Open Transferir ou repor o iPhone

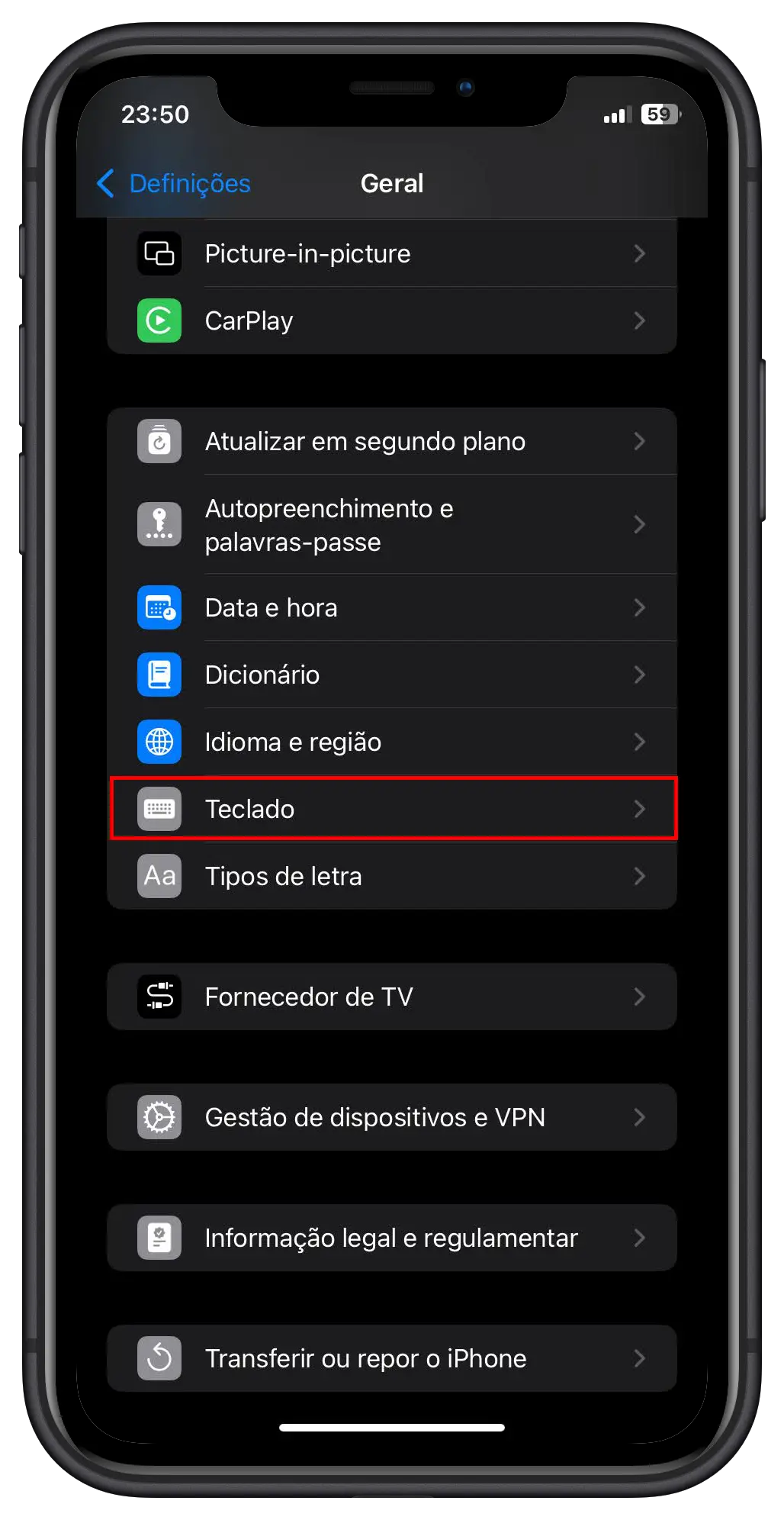coord(391,1358)
